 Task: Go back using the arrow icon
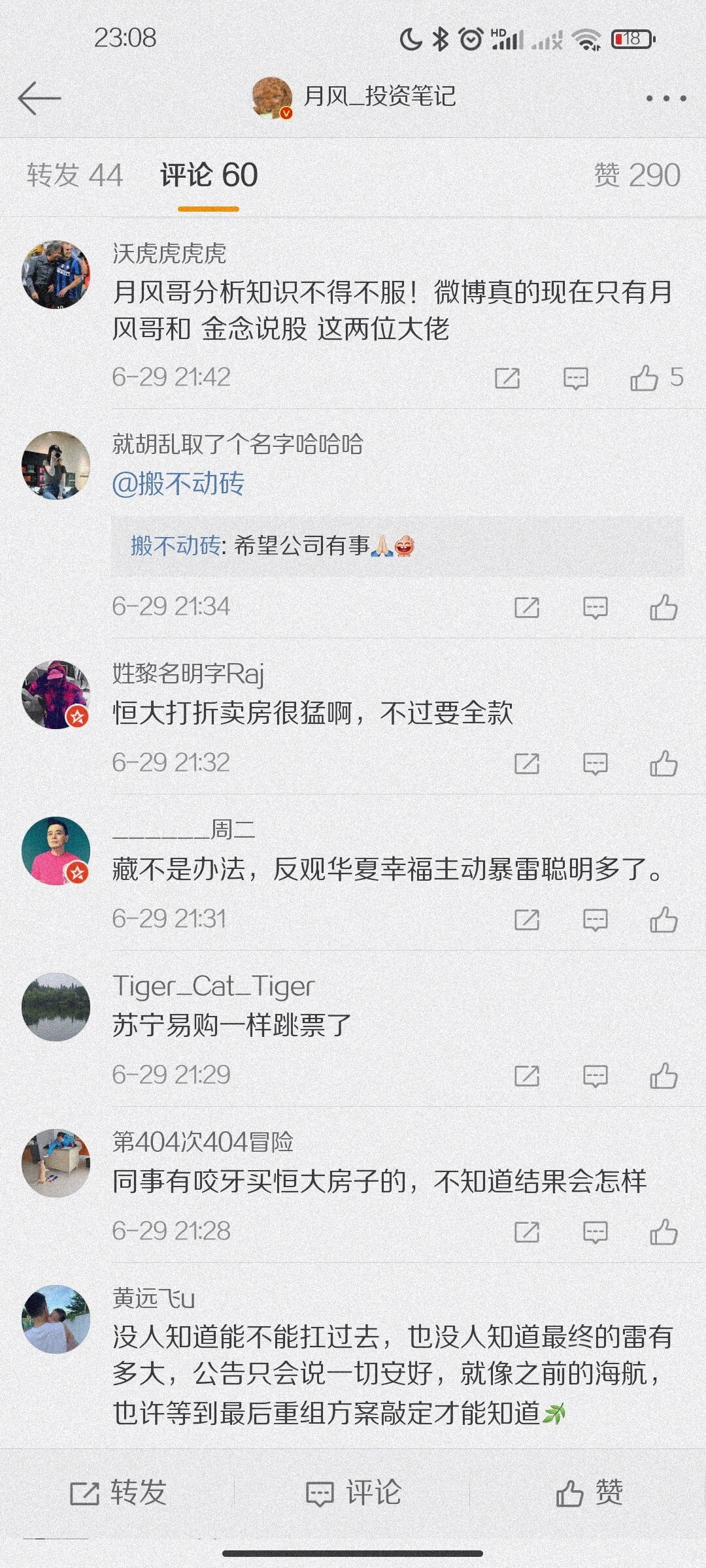tap(39, 99)
